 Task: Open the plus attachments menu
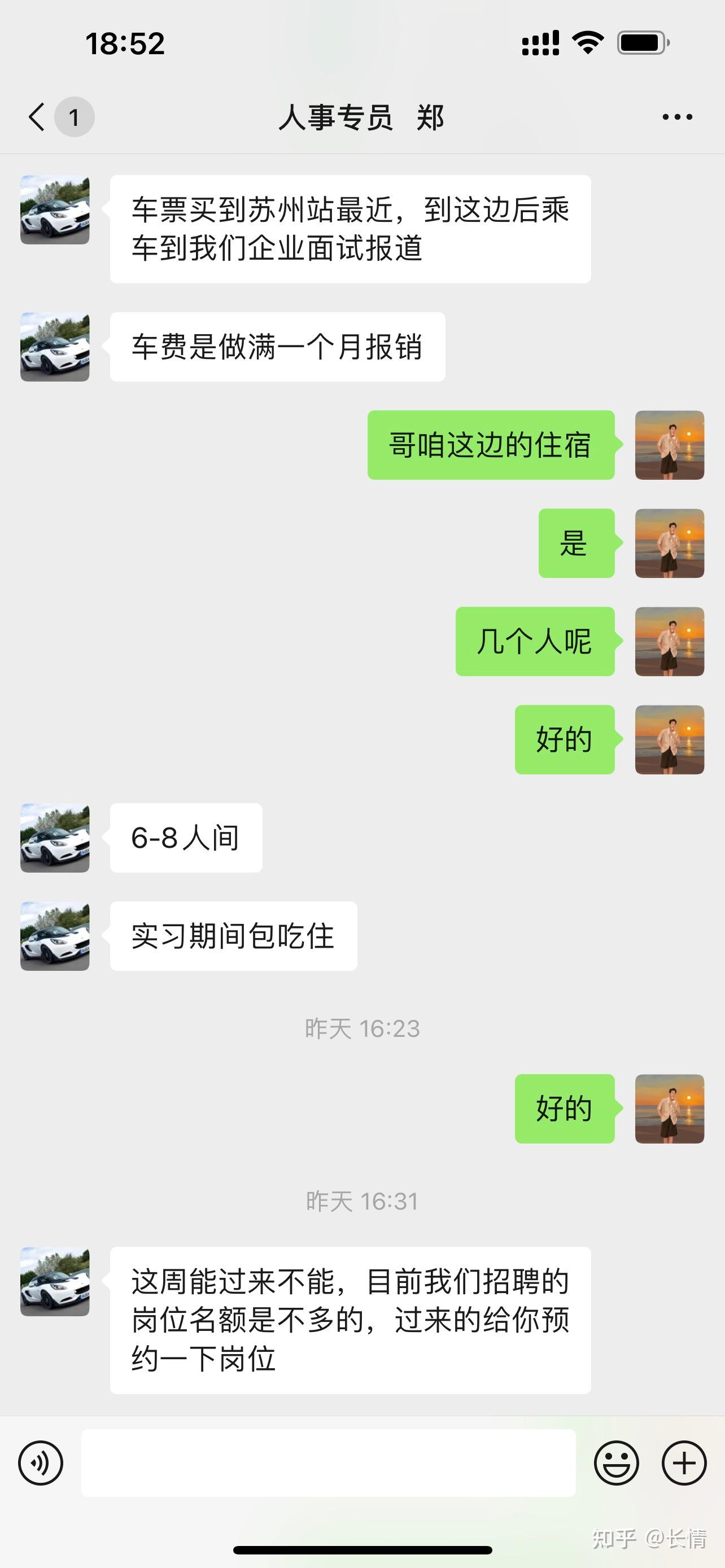pos(684,1462)
